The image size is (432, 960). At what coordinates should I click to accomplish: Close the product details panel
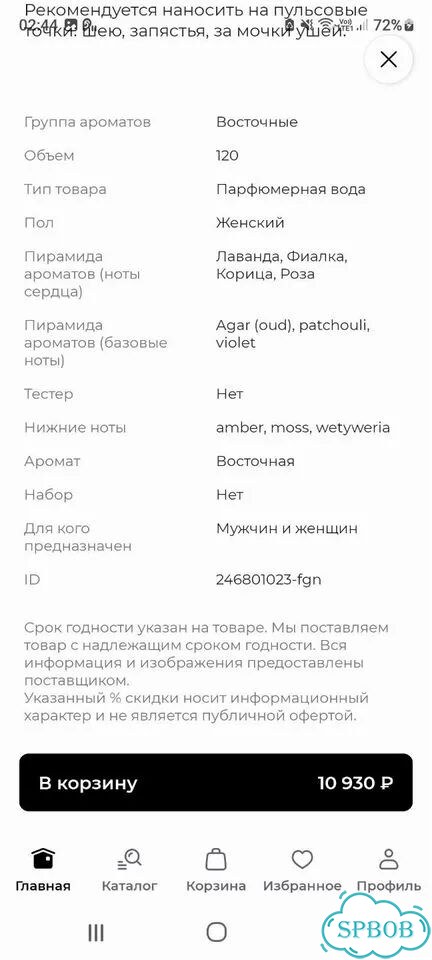[389, 59]
